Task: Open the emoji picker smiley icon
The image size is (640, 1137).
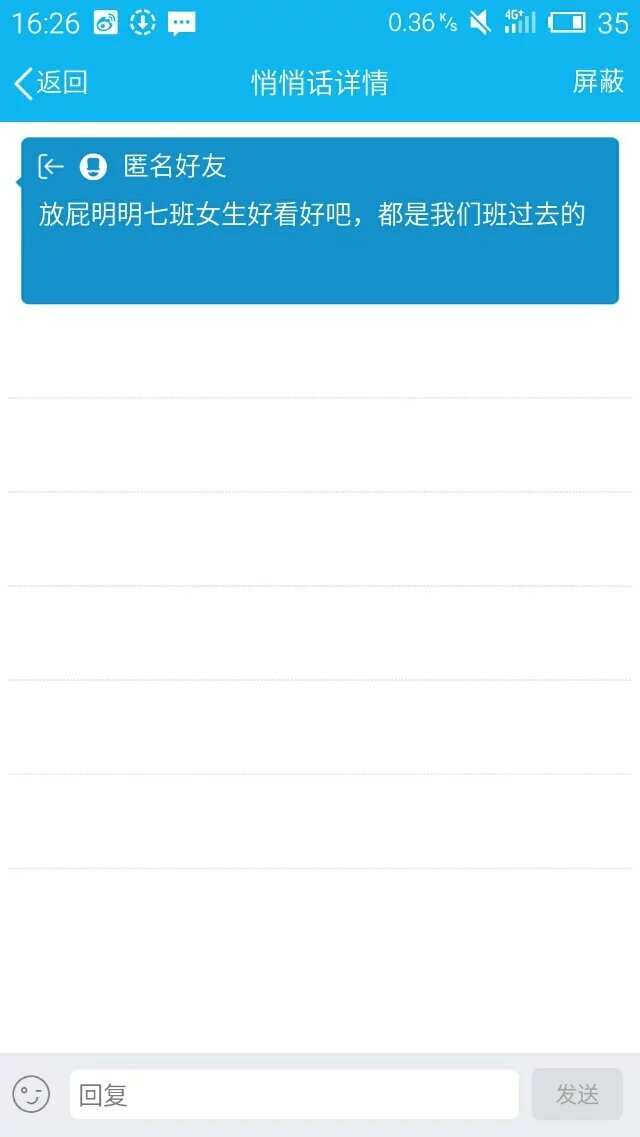Action: coord(31,1094)
